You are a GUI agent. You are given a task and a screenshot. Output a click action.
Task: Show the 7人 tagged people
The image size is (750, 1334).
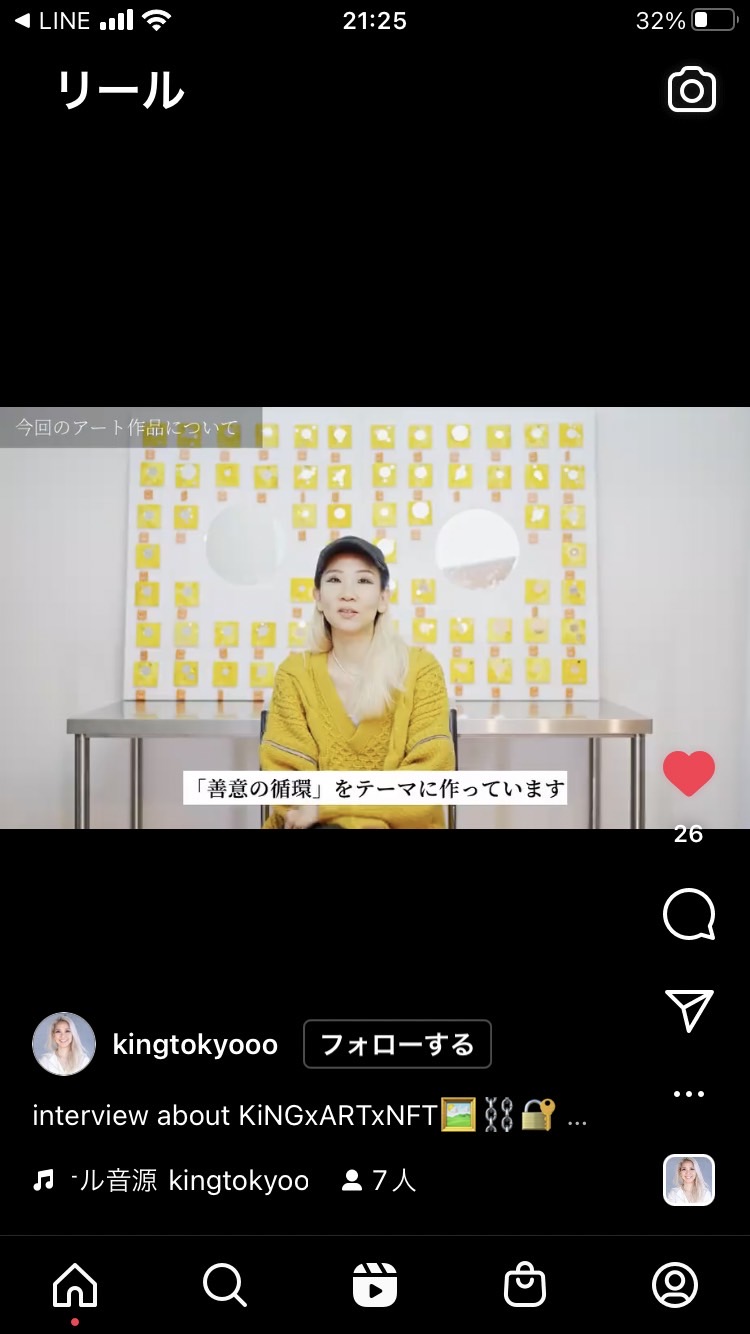tap(380, 1181)
